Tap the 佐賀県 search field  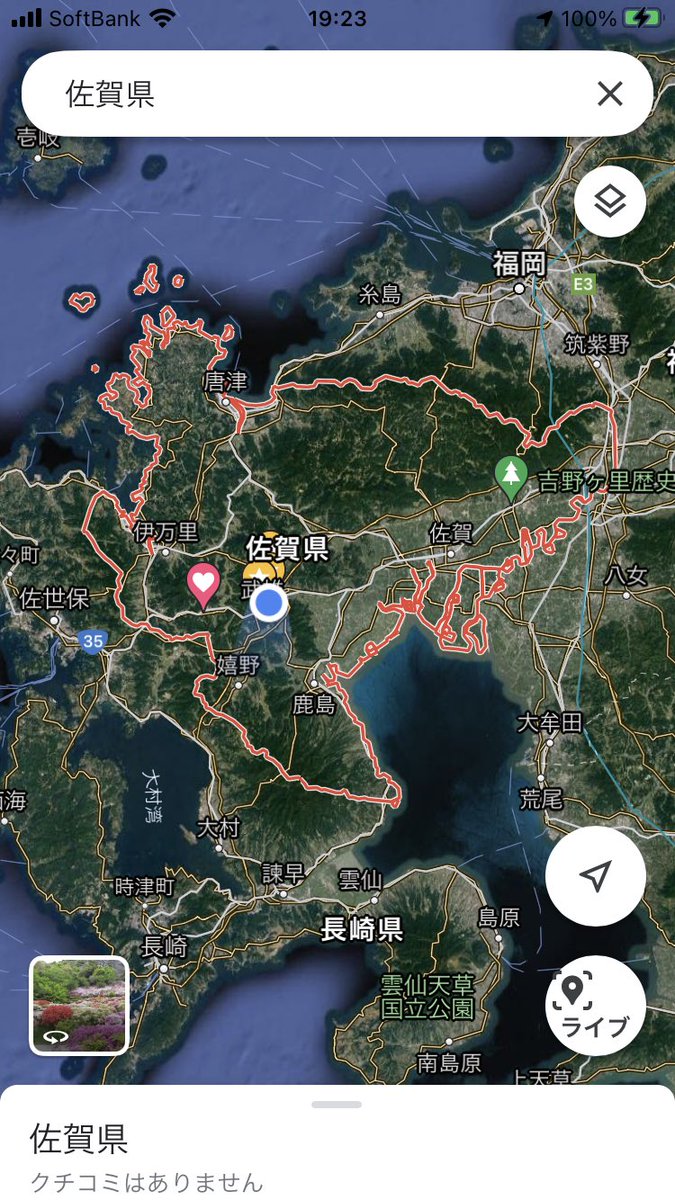tap(300, 94)
